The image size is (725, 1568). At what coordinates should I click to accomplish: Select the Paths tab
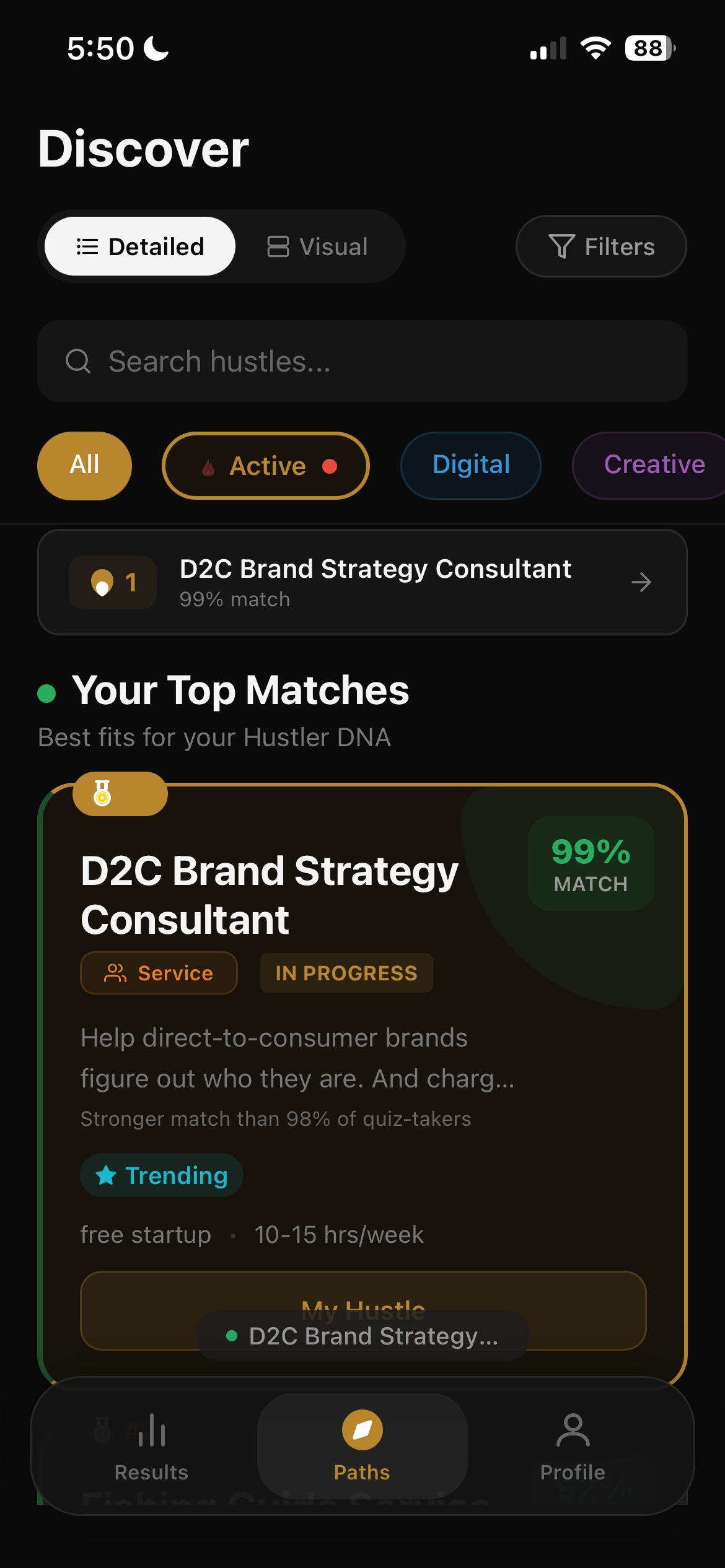pyautogui.click(x=362, y=1447)
